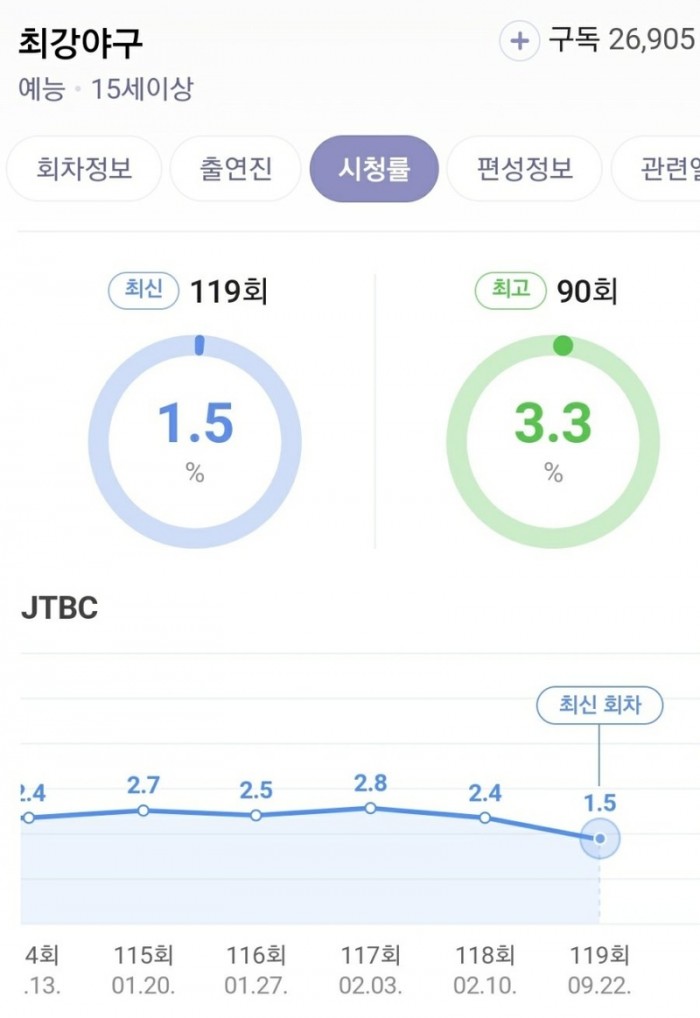Open the 출연진 tab
700x1018 pixels.
(x=235, y=168)
